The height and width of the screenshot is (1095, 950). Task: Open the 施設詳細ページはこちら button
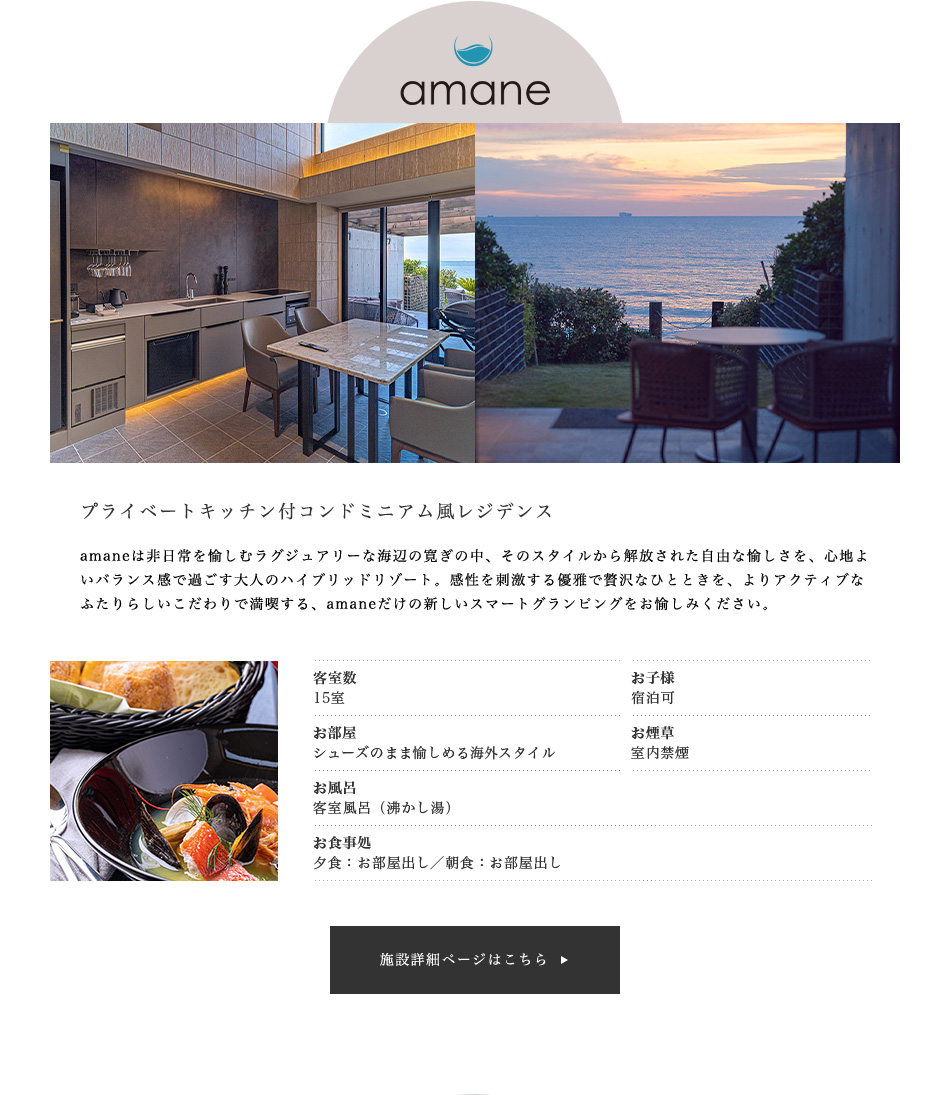point(474,959)
